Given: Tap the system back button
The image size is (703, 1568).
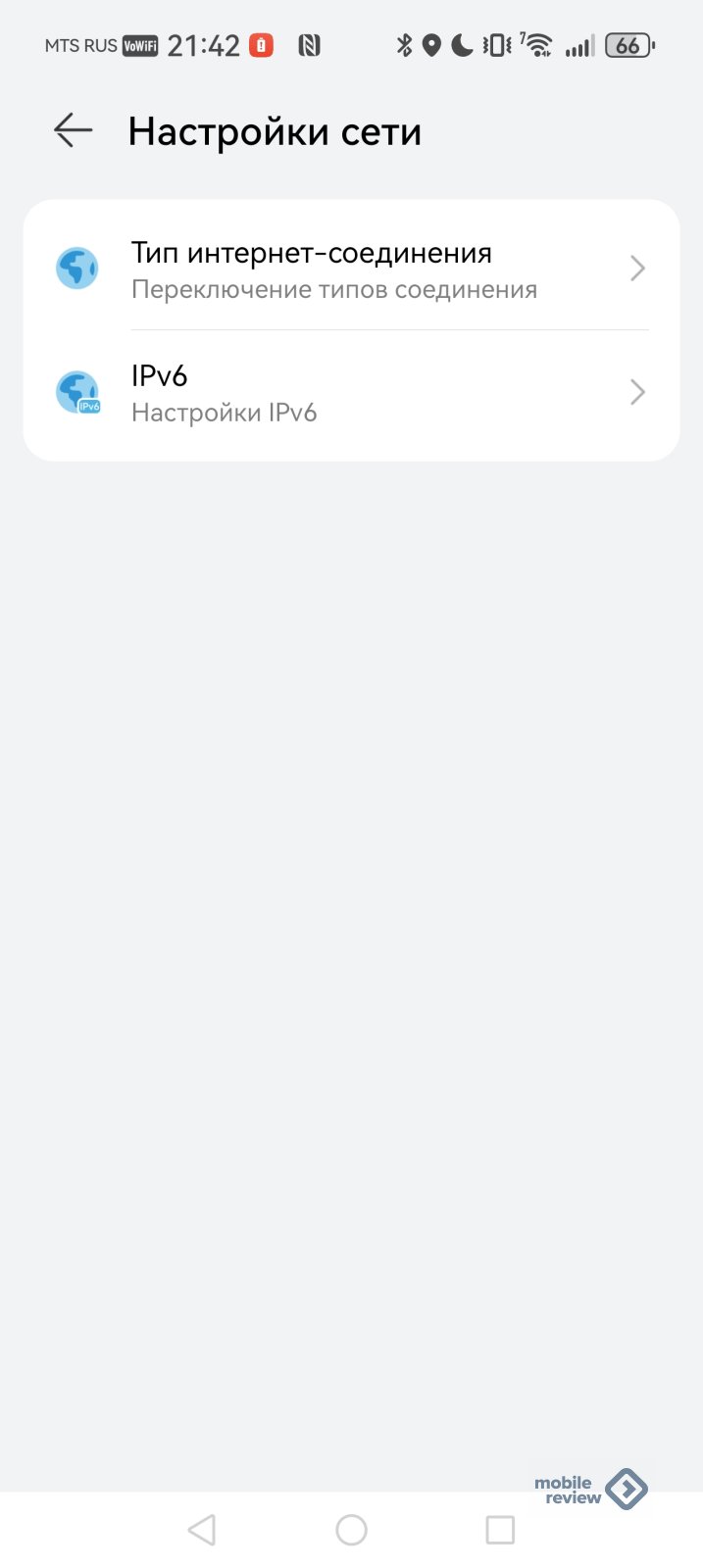Looking at the screenshot, I should (202, 1530).
